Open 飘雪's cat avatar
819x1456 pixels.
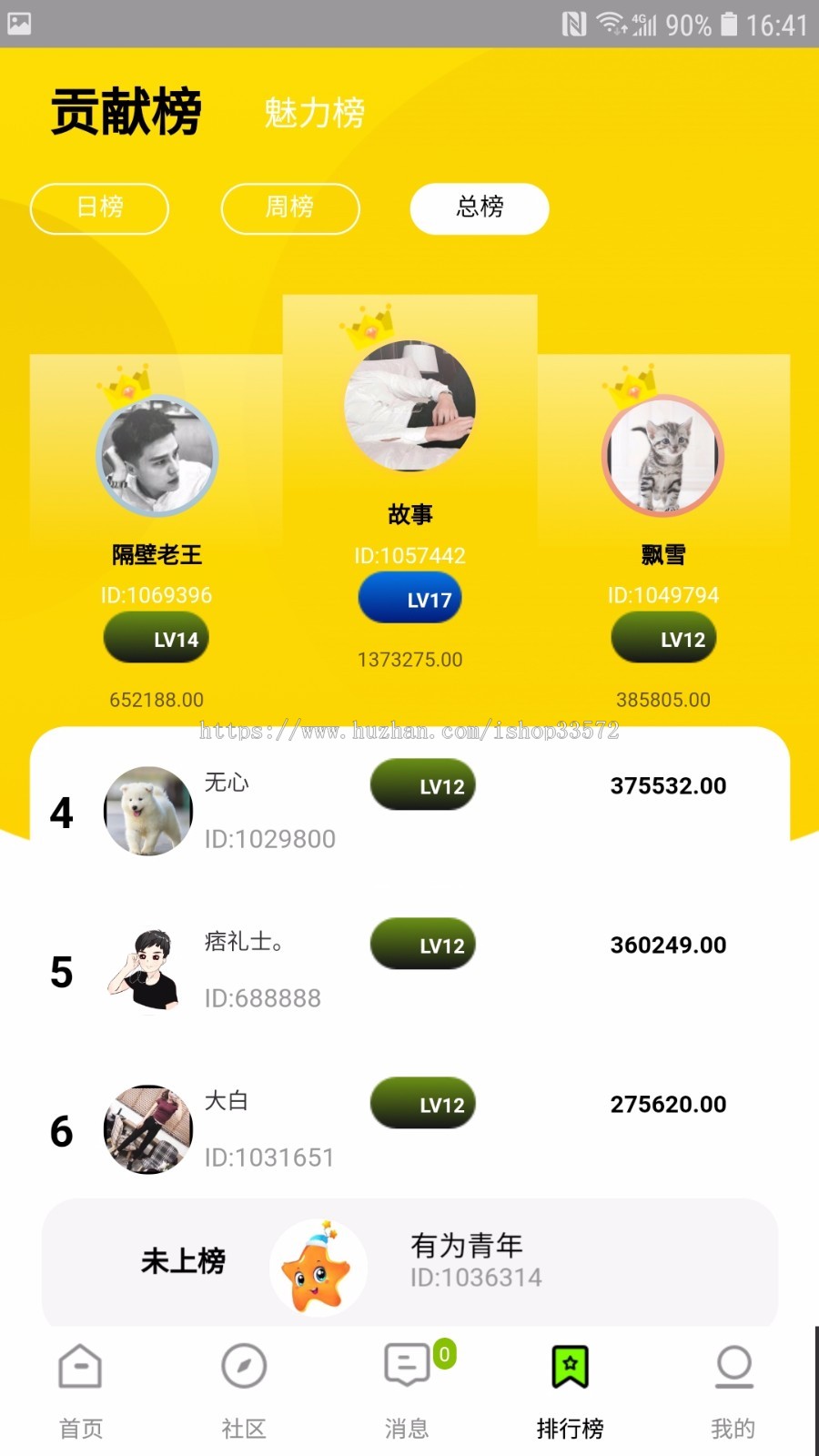(x=662, y=456)
